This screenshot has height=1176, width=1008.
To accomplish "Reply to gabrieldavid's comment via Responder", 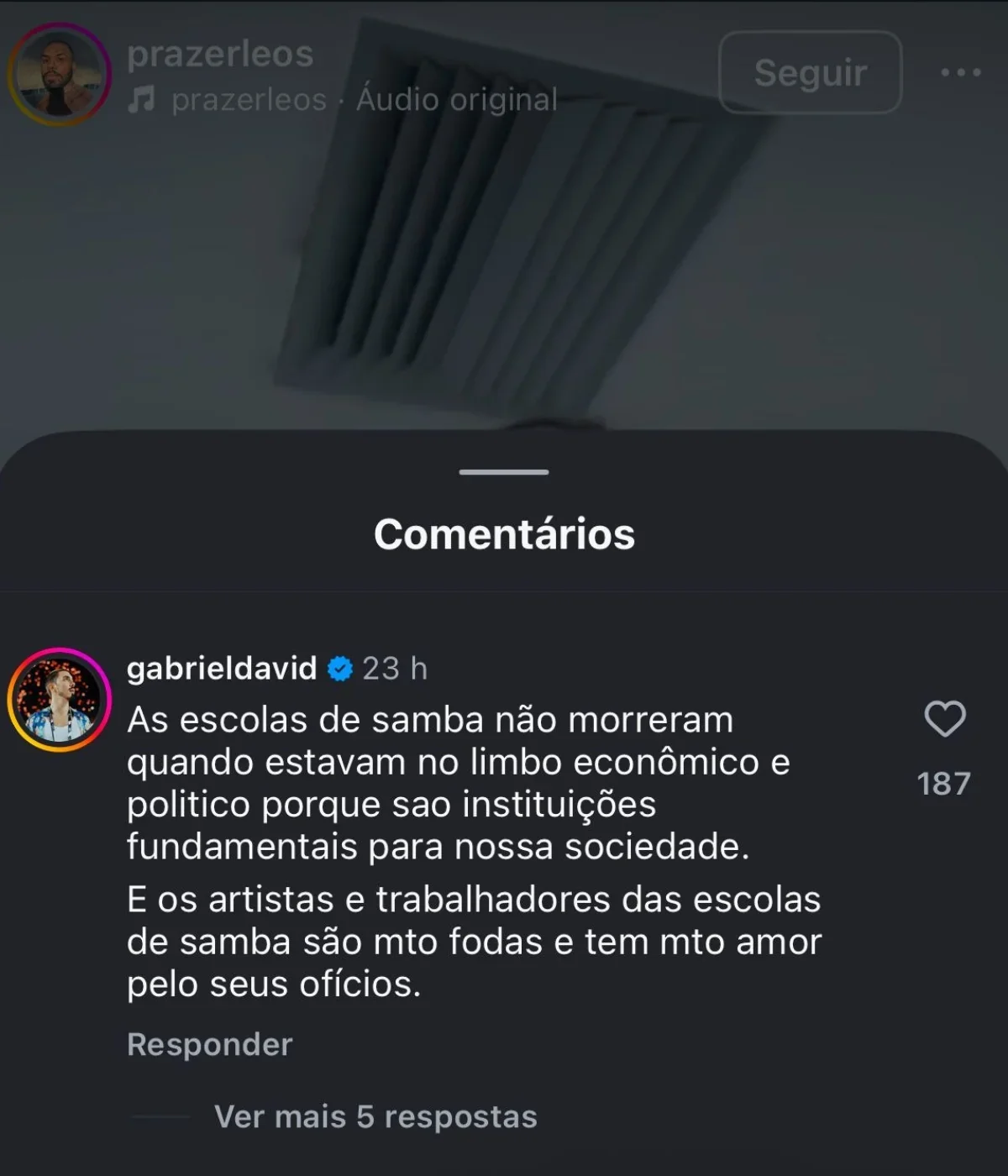I will (209, 1044).
